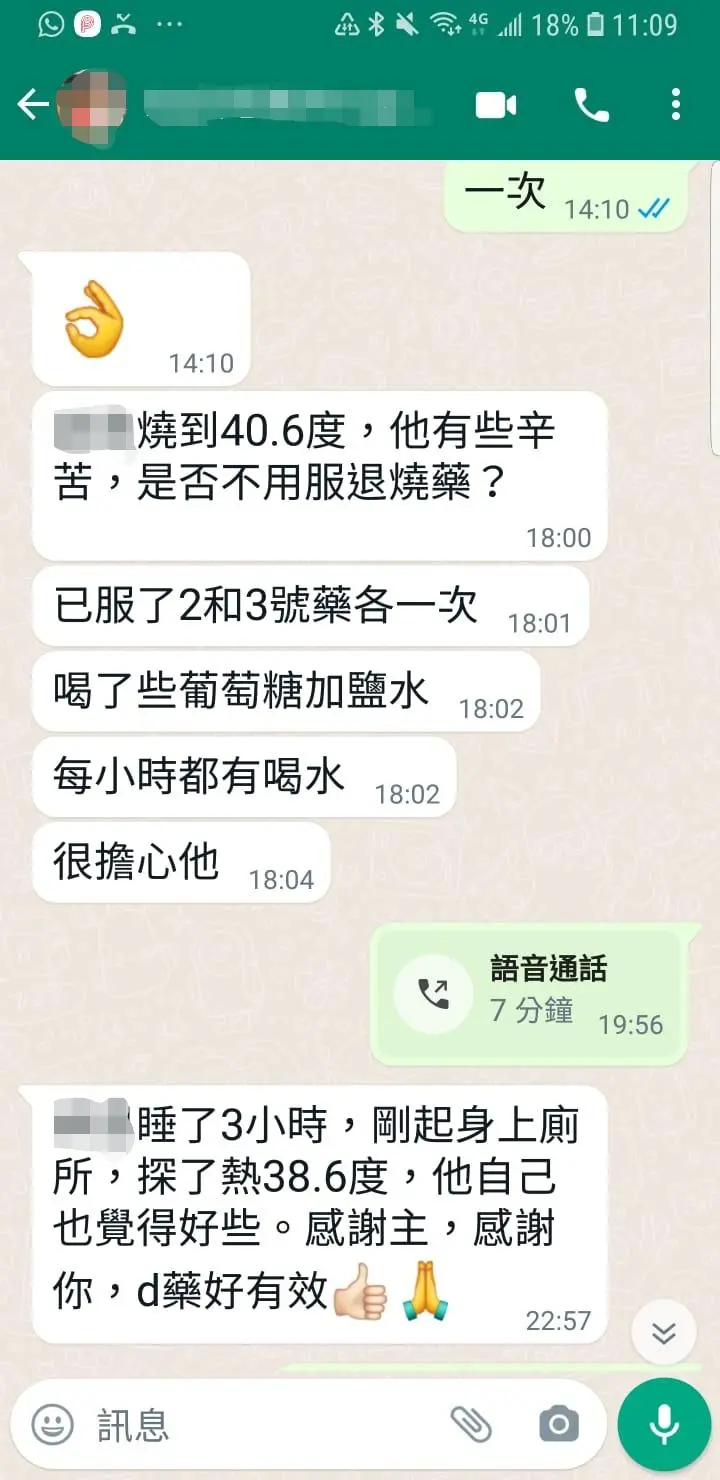720x1480 pixels.
Task: Open the camera to send a photo
Action: [558, 1424]
